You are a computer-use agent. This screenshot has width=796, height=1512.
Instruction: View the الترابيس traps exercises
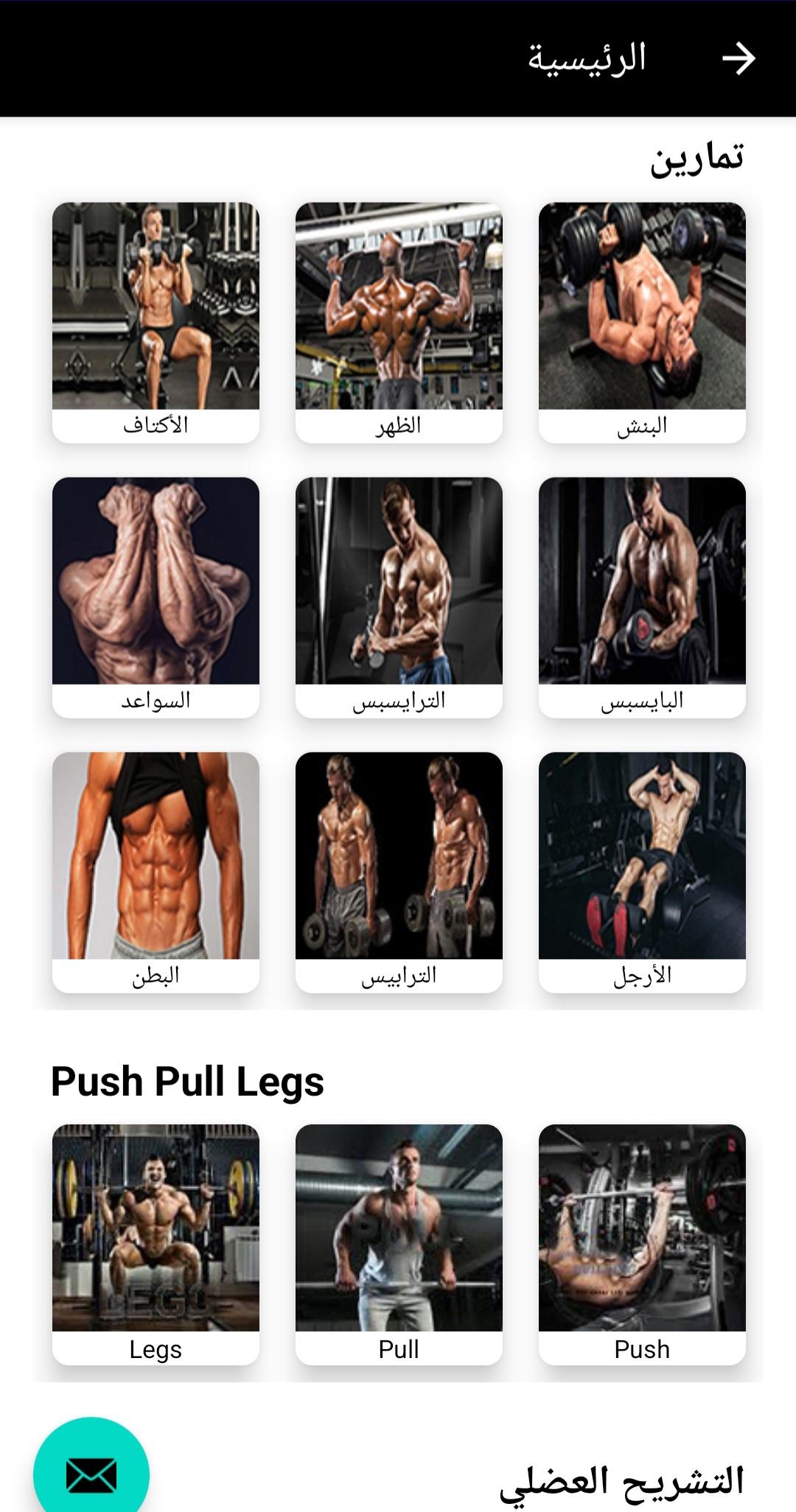point(399,872)
